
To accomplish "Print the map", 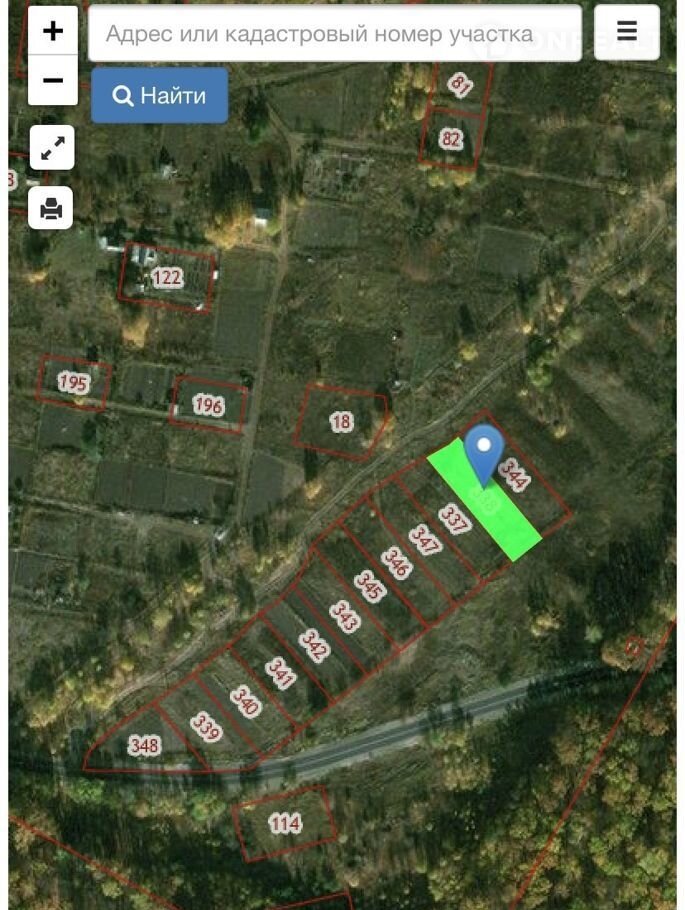I will click(51, 208).
